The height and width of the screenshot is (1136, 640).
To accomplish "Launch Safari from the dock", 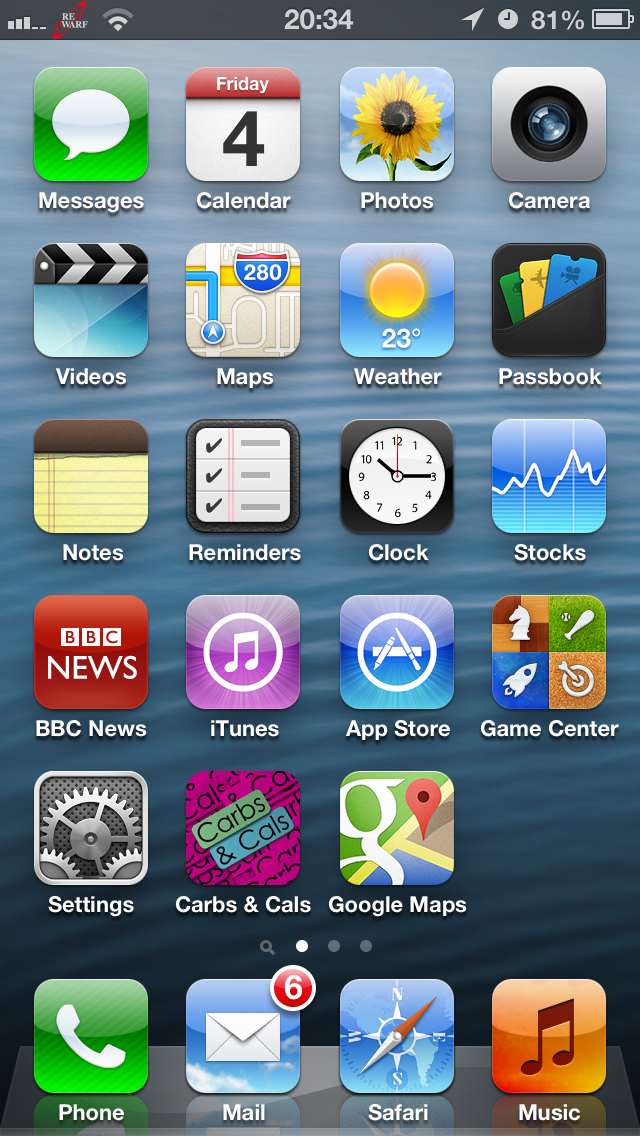I will (396, 1036).
